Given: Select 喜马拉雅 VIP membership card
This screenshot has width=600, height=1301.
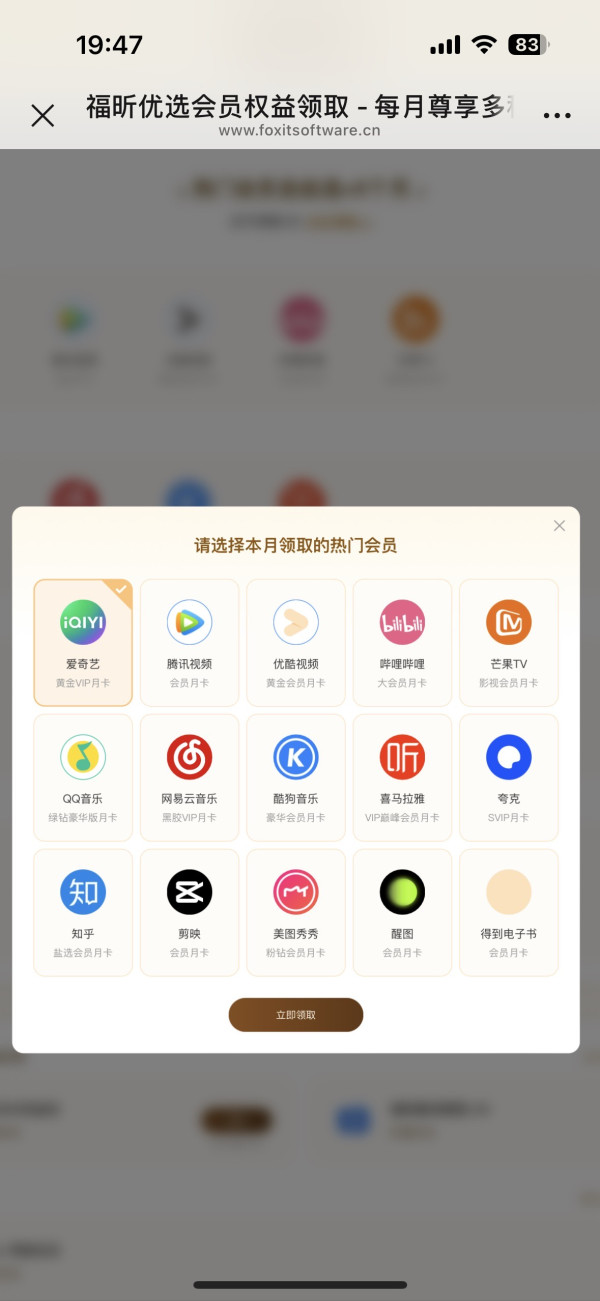Looking at the screenshot, I should (402, 778).
